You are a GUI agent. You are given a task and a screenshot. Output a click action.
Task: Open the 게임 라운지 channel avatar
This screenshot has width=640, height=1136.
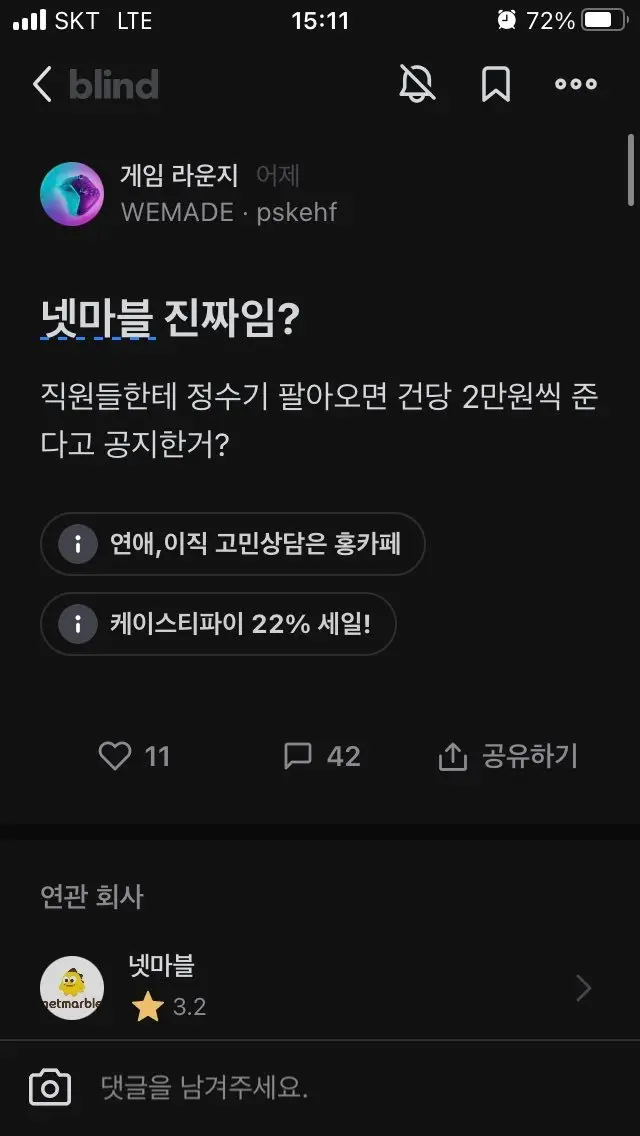(x=72, y=193)
